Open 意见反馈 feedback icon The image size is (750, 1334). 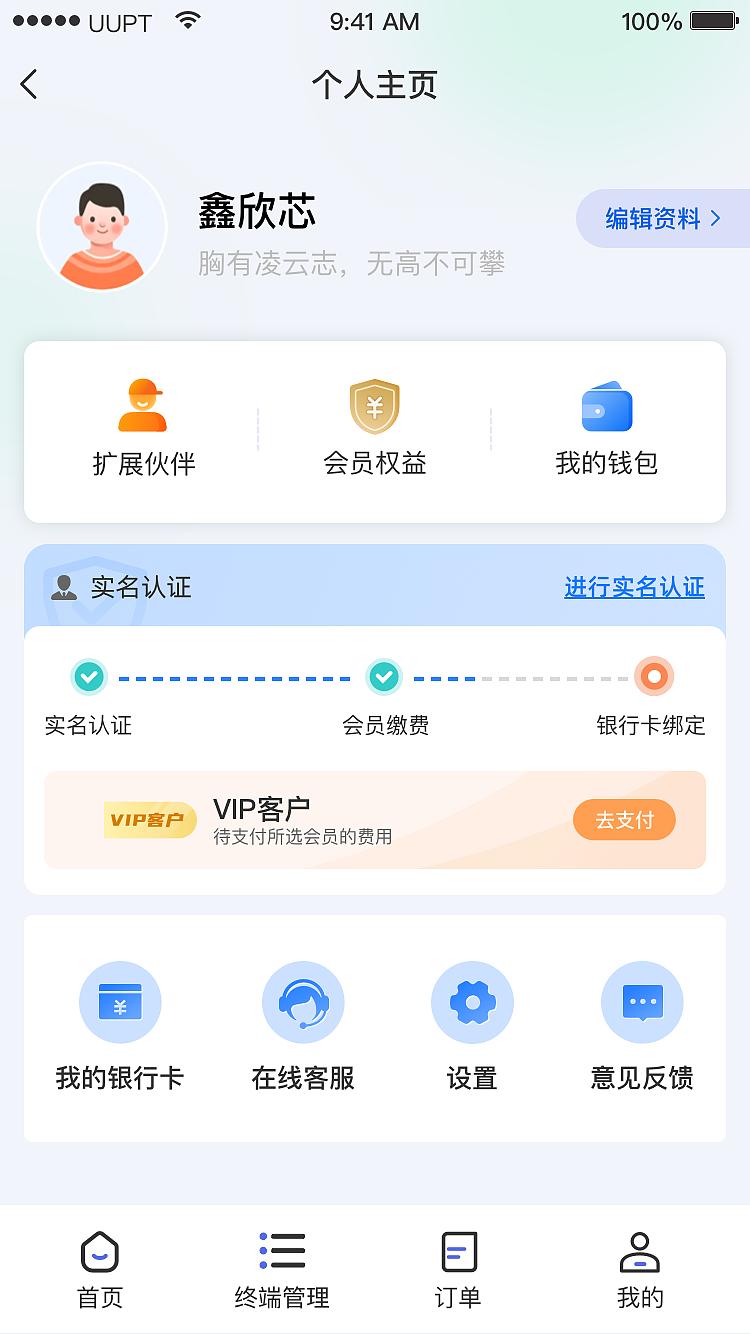642,1002
